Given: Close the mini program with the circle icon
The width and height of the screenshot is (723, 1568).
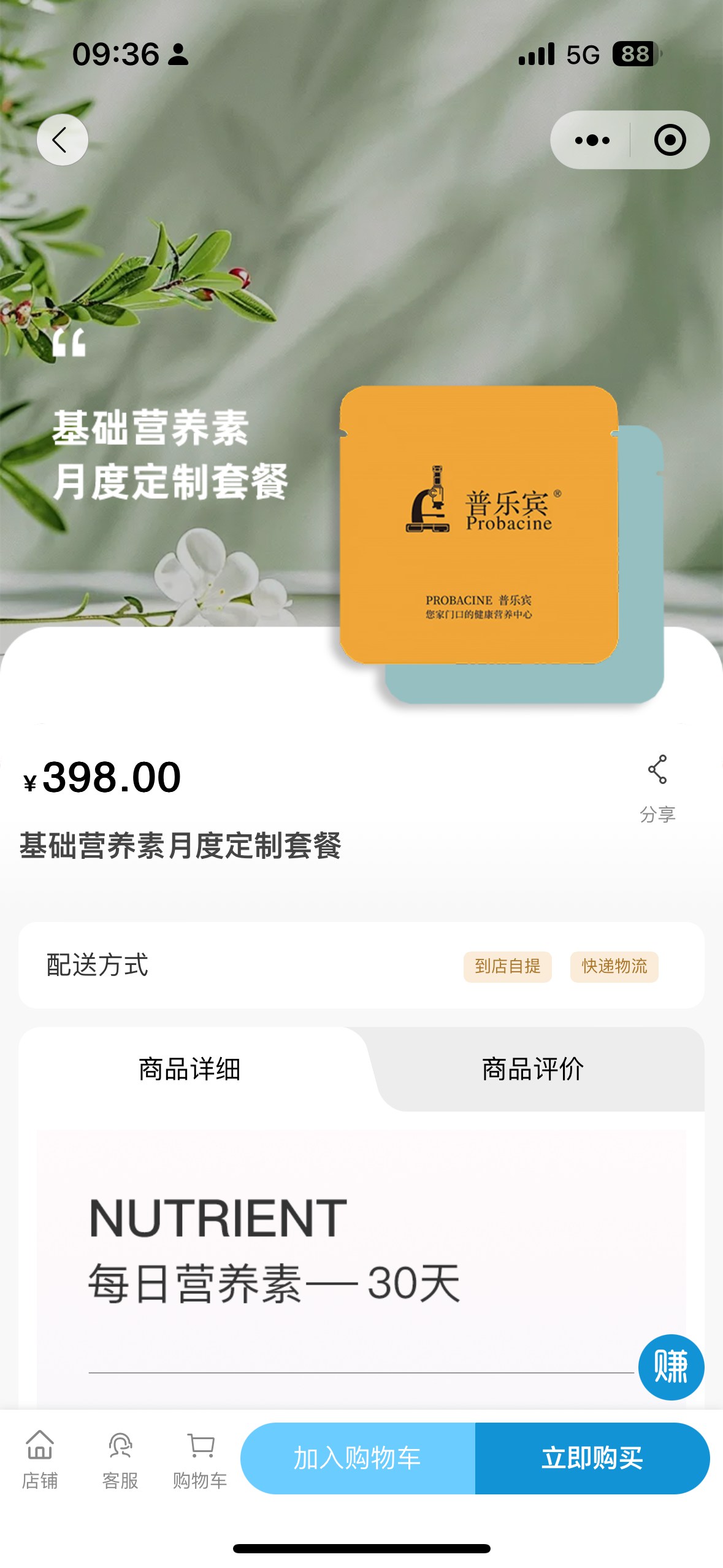Looking at the screenshot, I should (670, 140).
